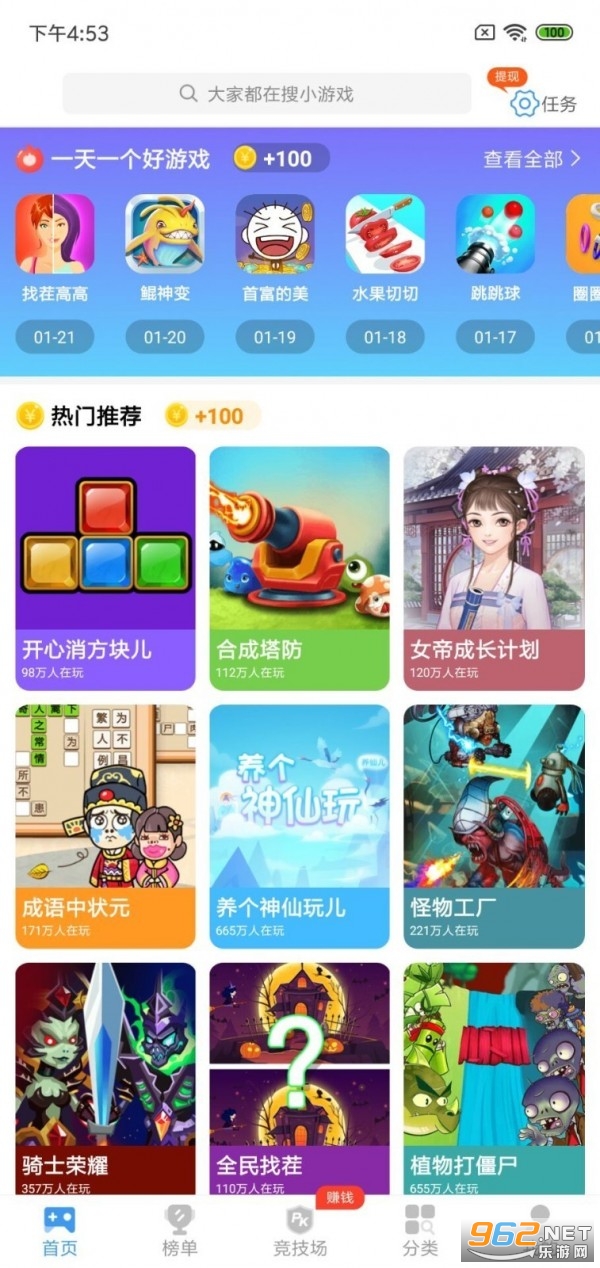Open the 开心消方块儿 game card
The image size is (600, 1268).
pos(105,567)
